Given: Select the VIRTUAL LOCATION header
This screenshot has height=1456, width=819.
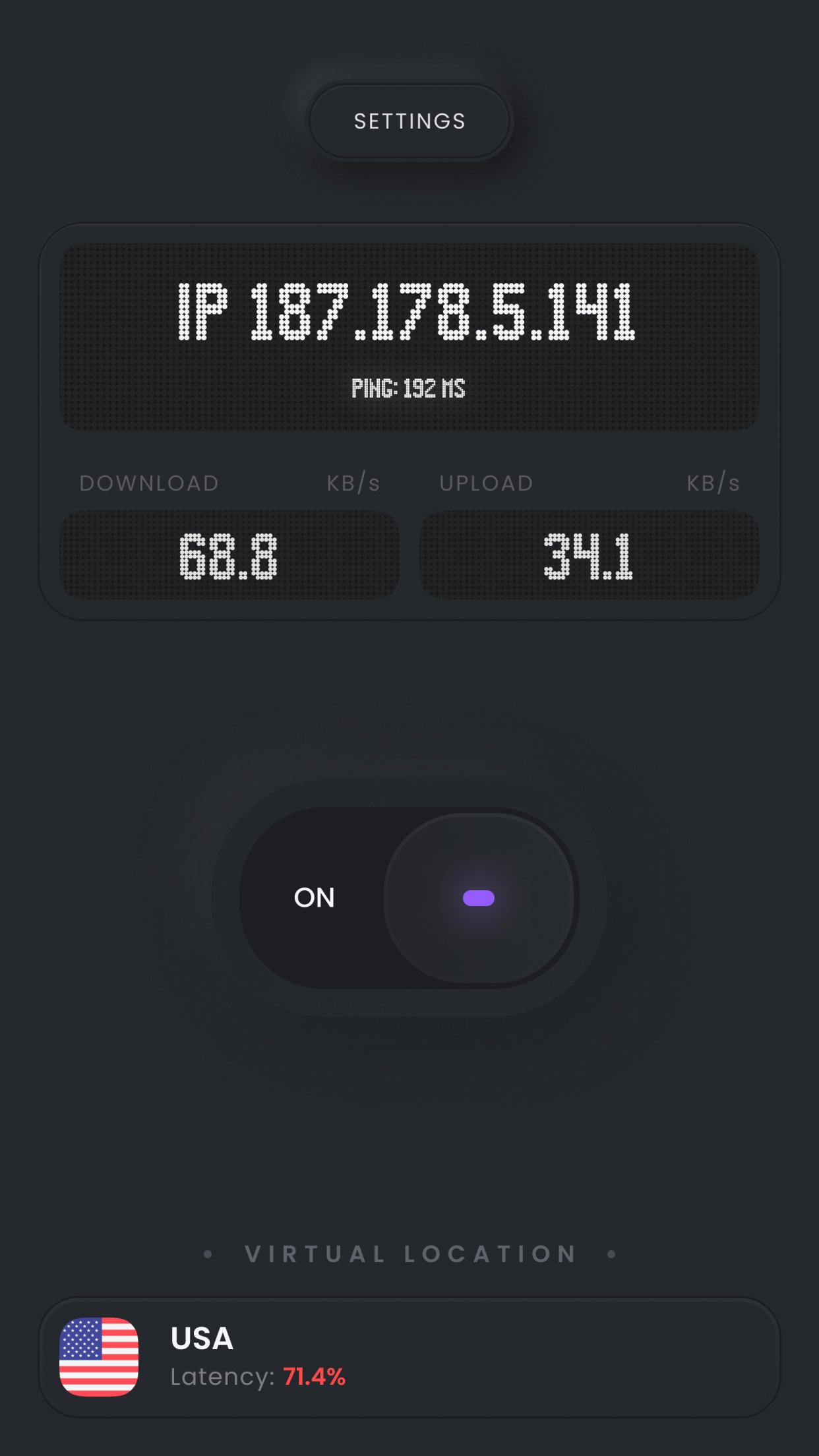Looking at the screenshot, I should point(409,1253).
